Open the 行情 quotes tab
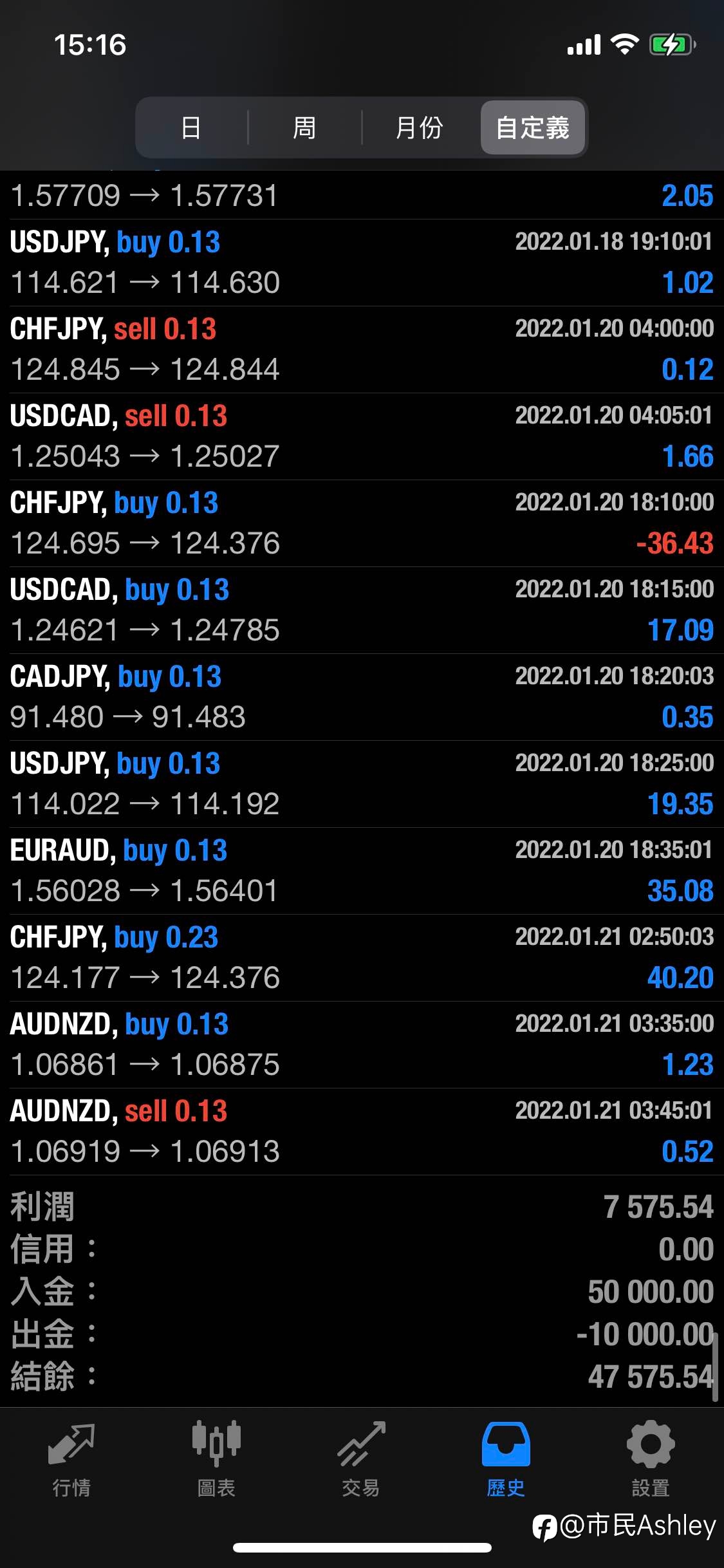Viewport: 724px width, 1568px height. coord(72,1459)
